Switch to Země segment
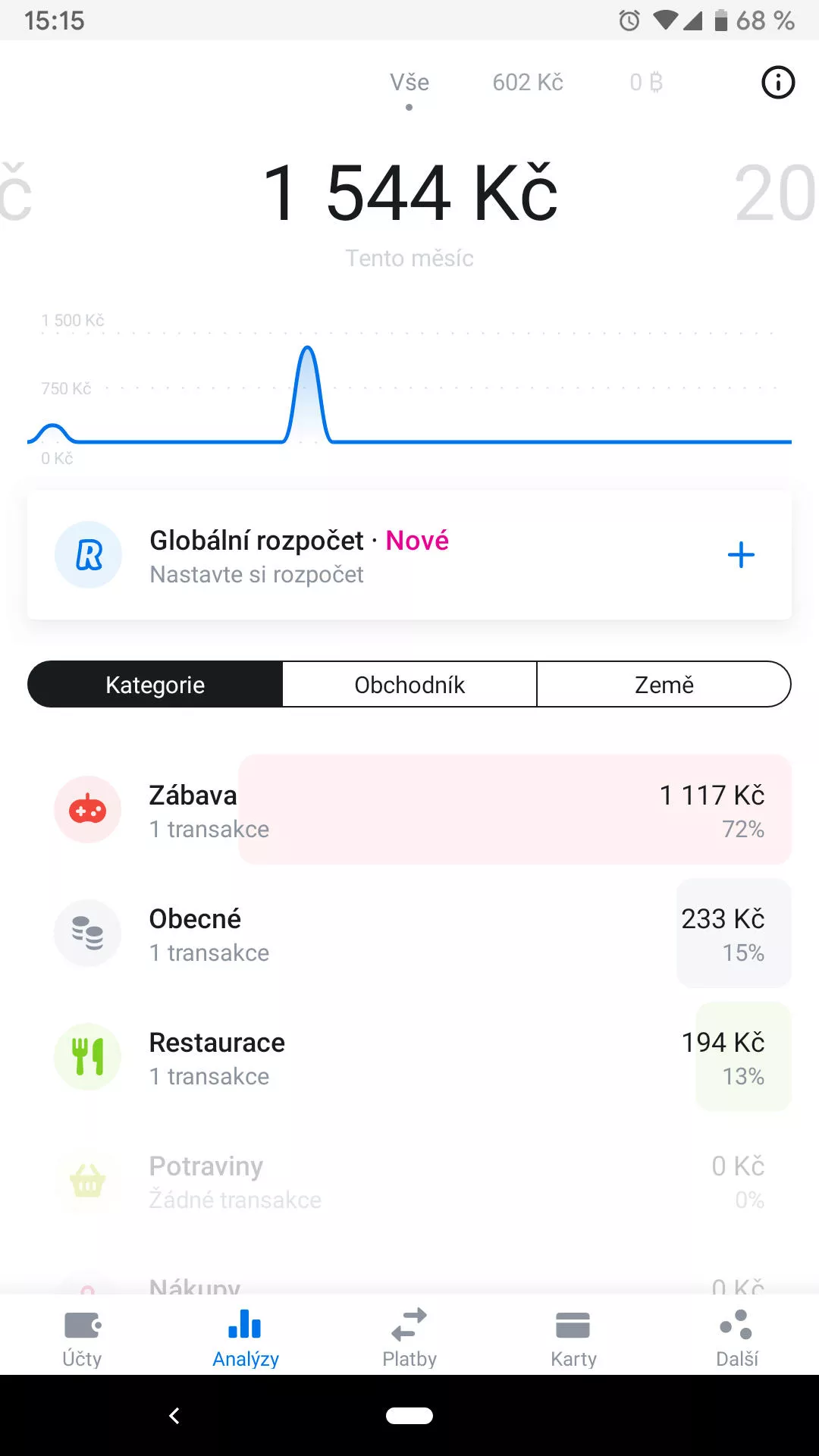This screenshot has width=819, height=1456. tap(664, 684)
